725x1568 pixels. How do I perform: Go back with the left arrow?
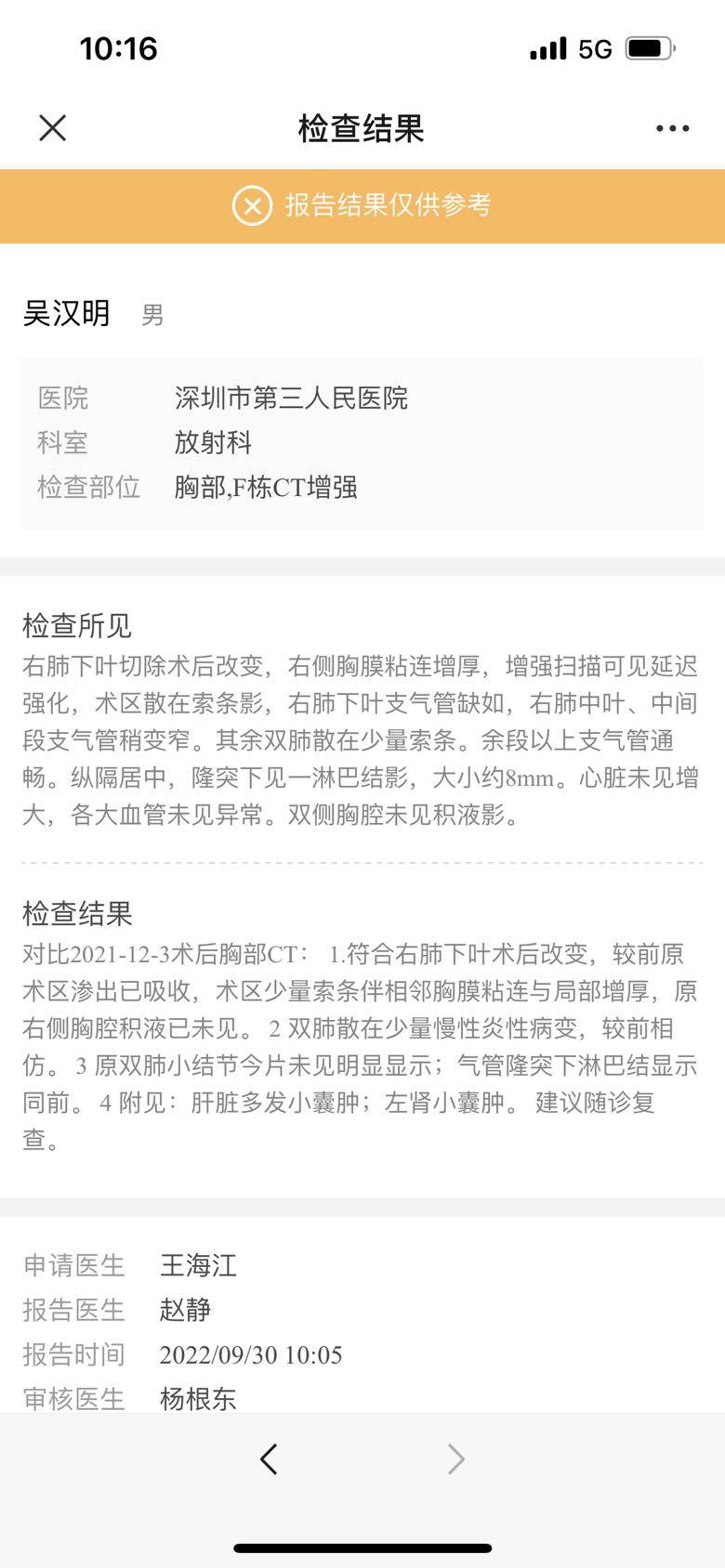269,1459
